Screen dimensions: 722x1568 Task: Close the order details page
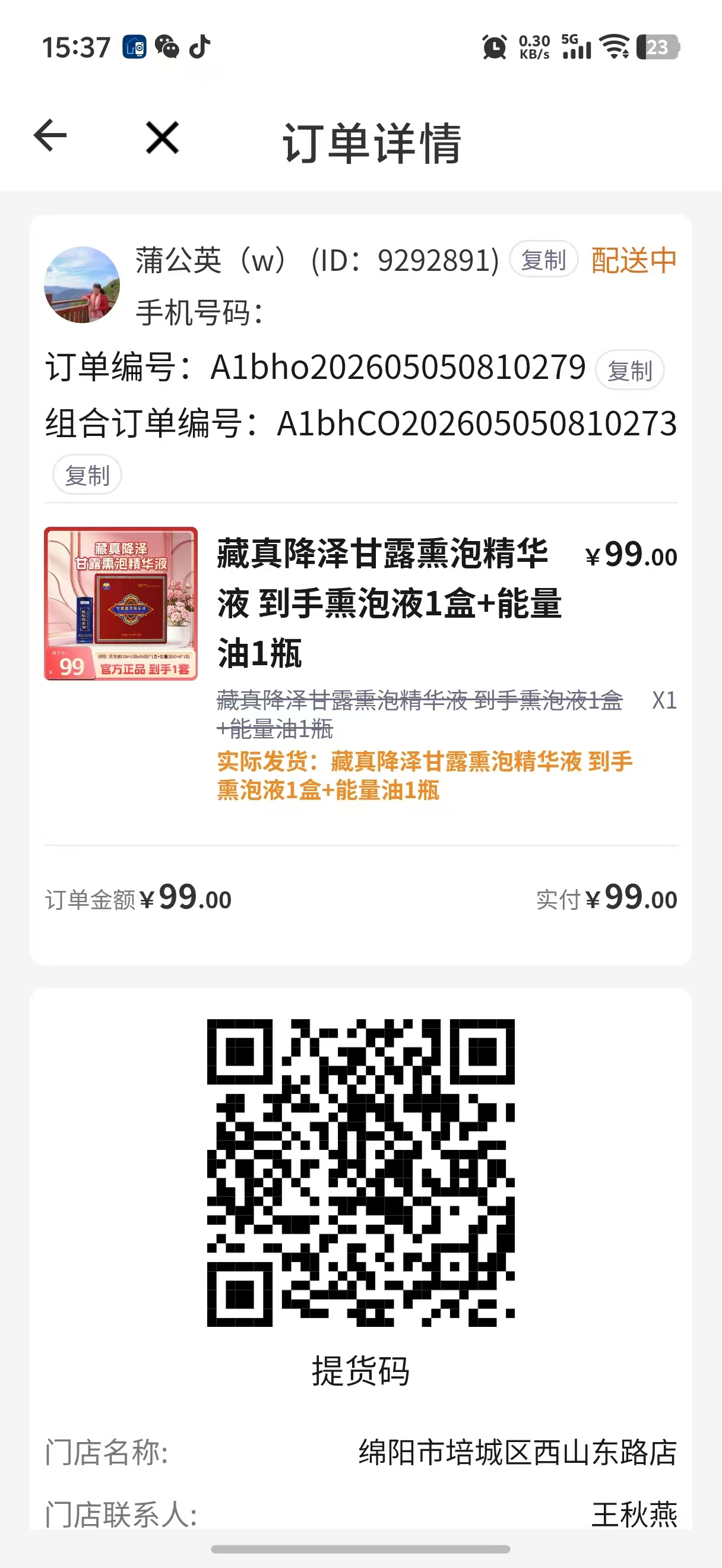[x=163, y=138]
